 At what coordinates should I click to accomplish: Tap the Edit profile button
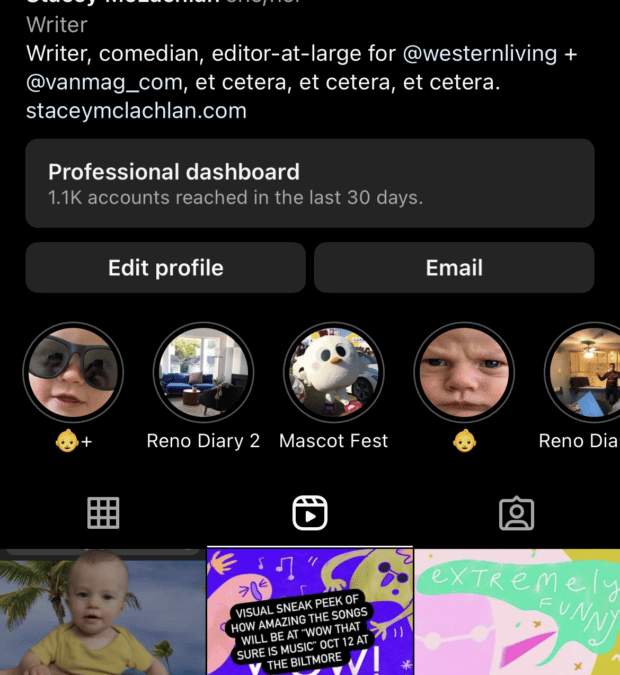pyautogui.click(x=165, y=268)
